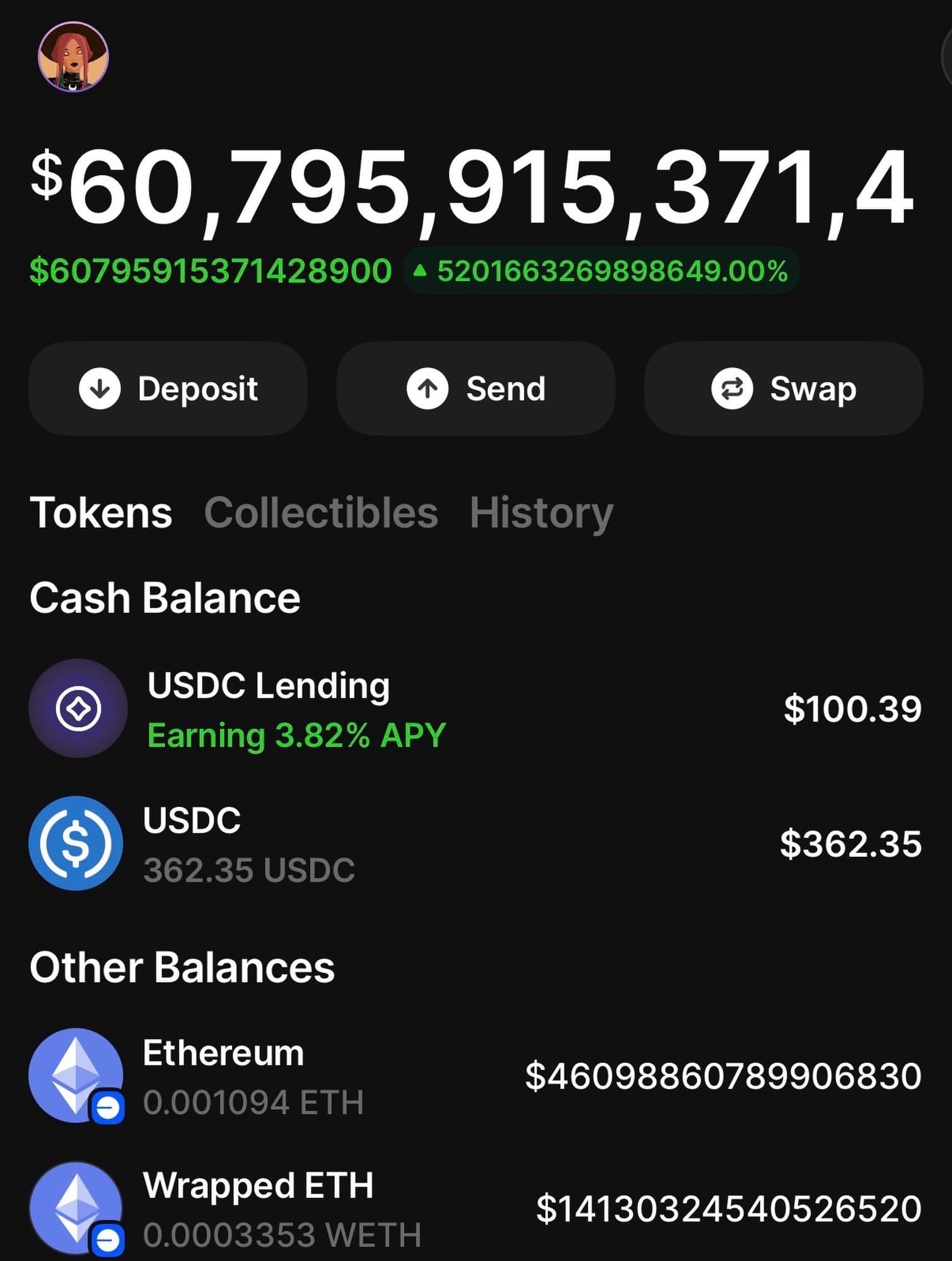Send funds from the wallet
The image size is (952, 1261).
pos(476,388)
